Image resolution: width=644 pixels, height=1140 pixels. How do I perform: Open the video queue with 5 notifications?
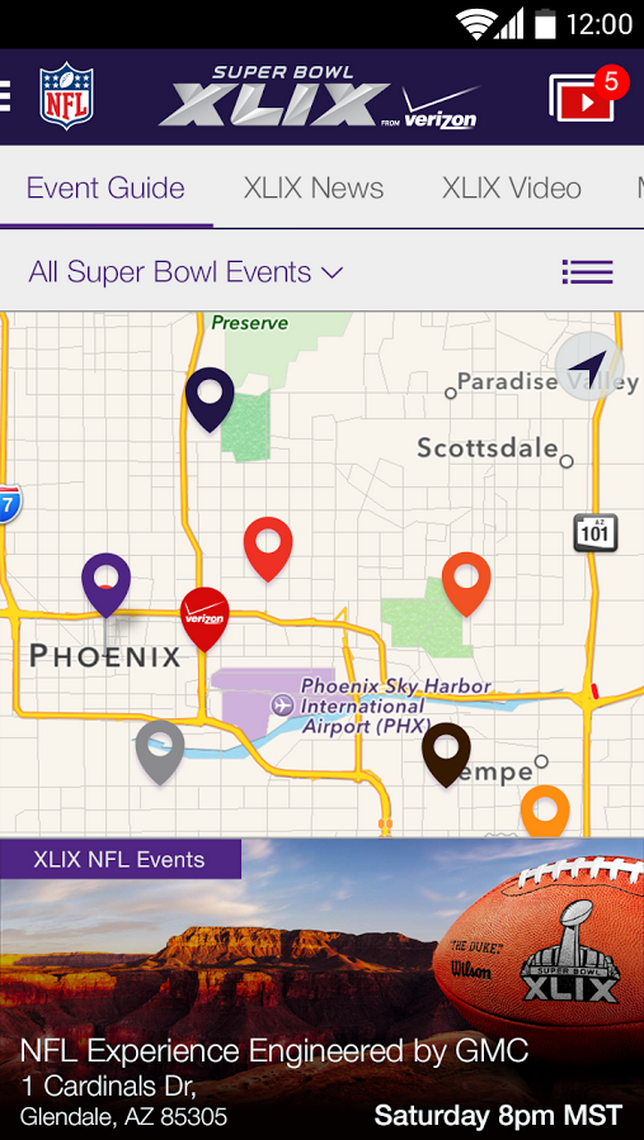581,97
